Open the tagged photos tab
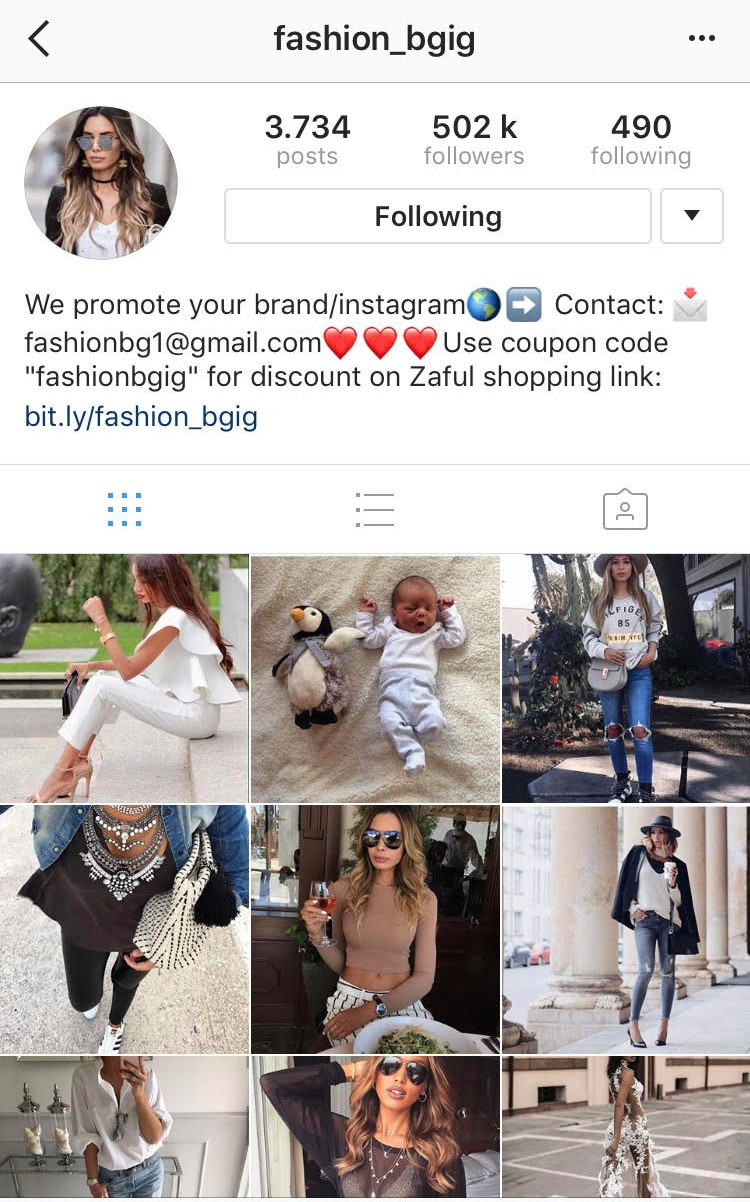This screenshot has width=750, height=1202. point(625,510)
